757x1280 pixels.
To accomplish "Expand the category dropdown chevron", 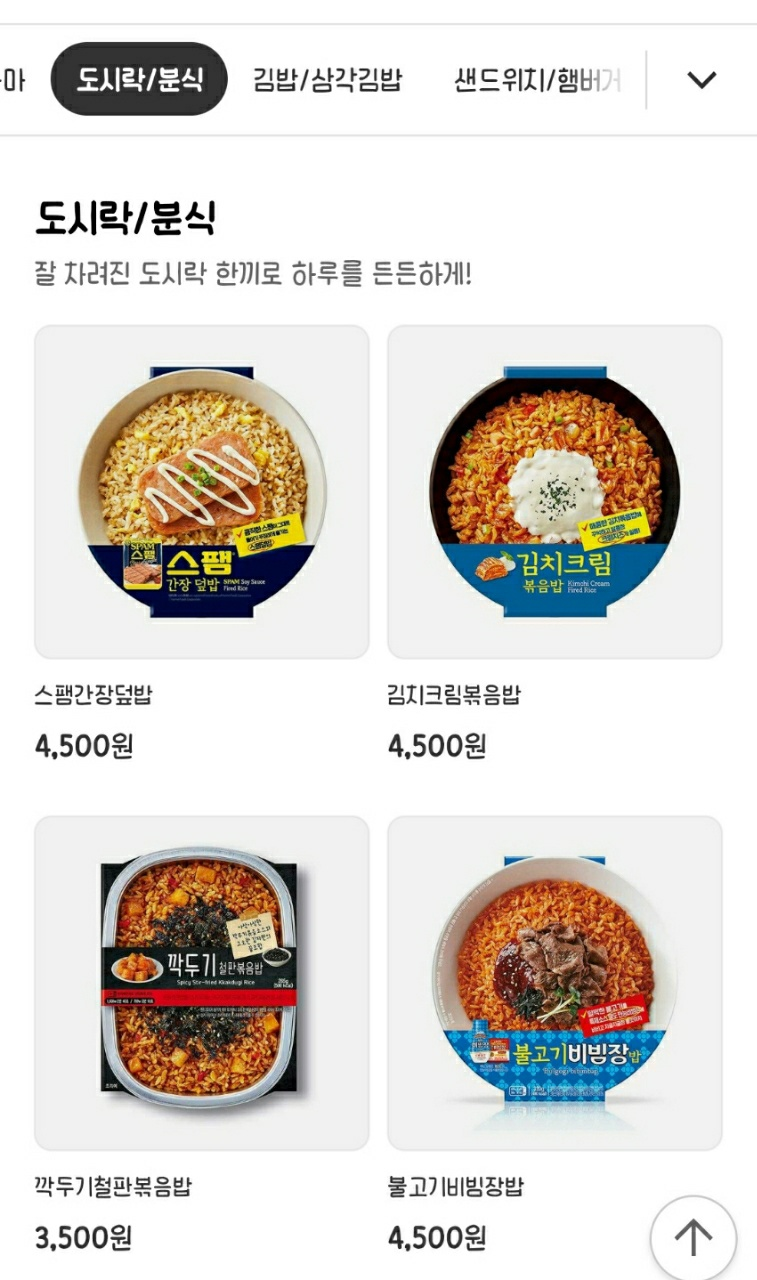I will (702, 80).
